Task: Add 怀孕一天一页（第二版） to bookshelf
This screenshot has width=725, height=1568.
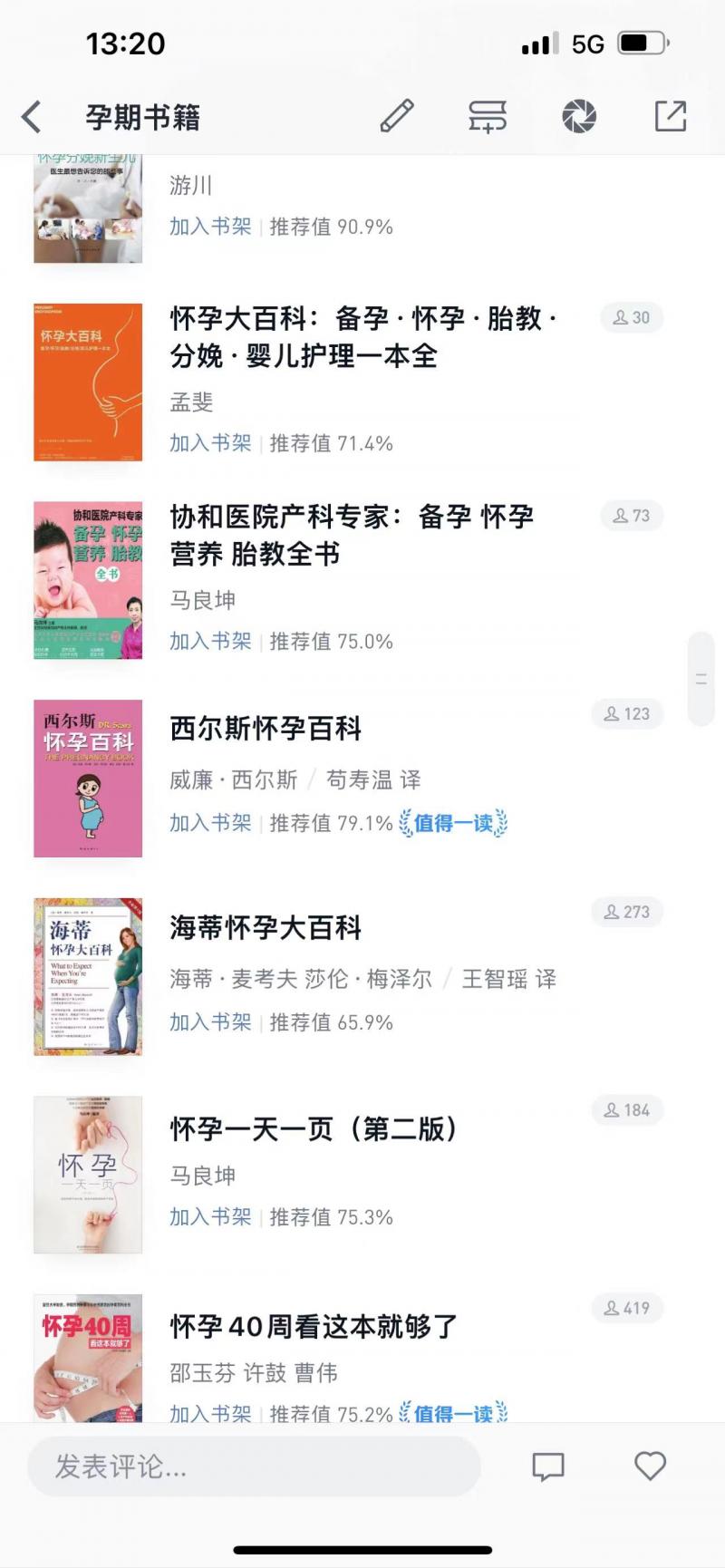Action: 210,1217
